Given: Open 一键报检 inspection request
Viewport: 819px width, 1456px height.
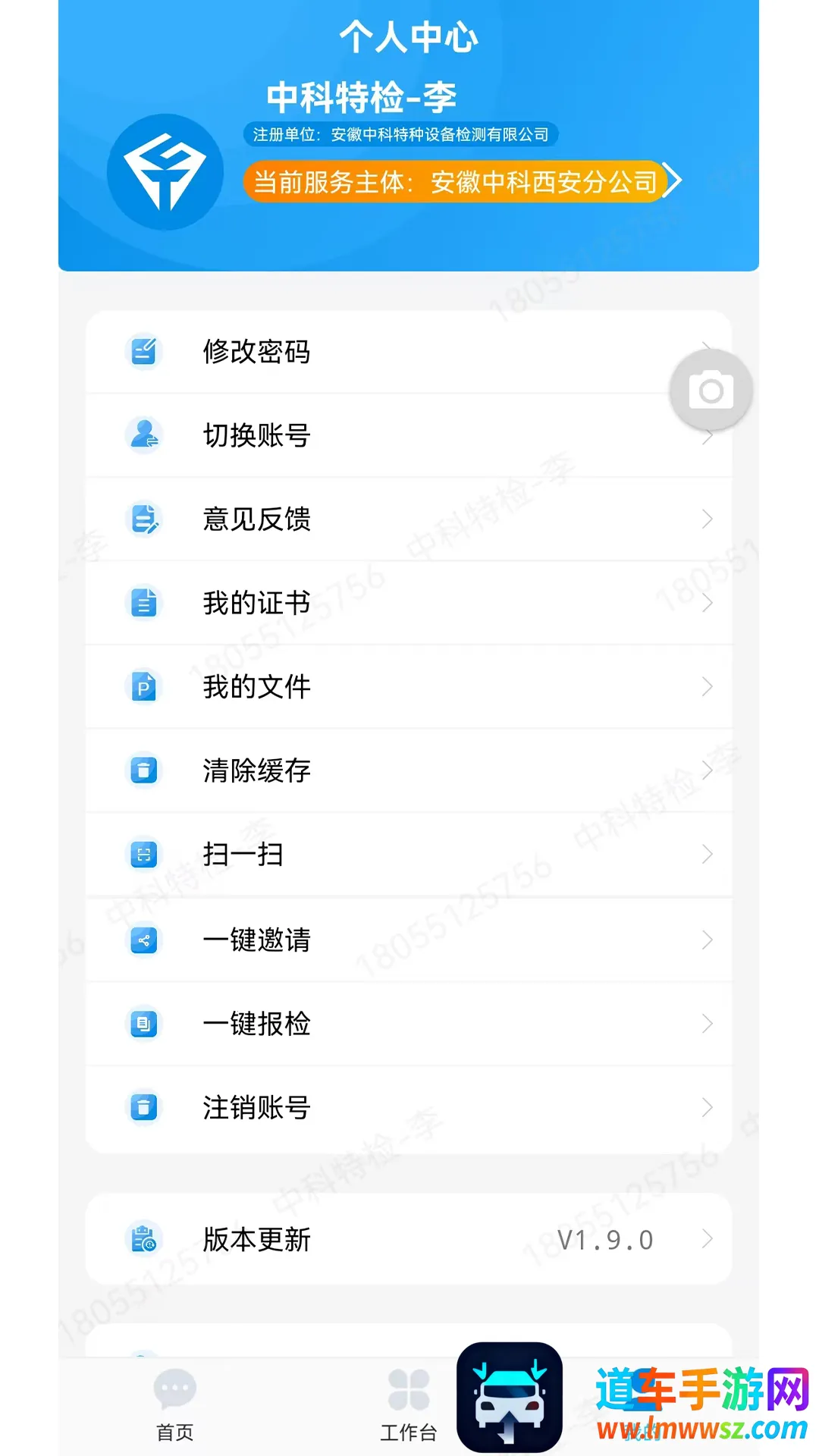Looking at the screenshot, I should [x=408, y=1024].
